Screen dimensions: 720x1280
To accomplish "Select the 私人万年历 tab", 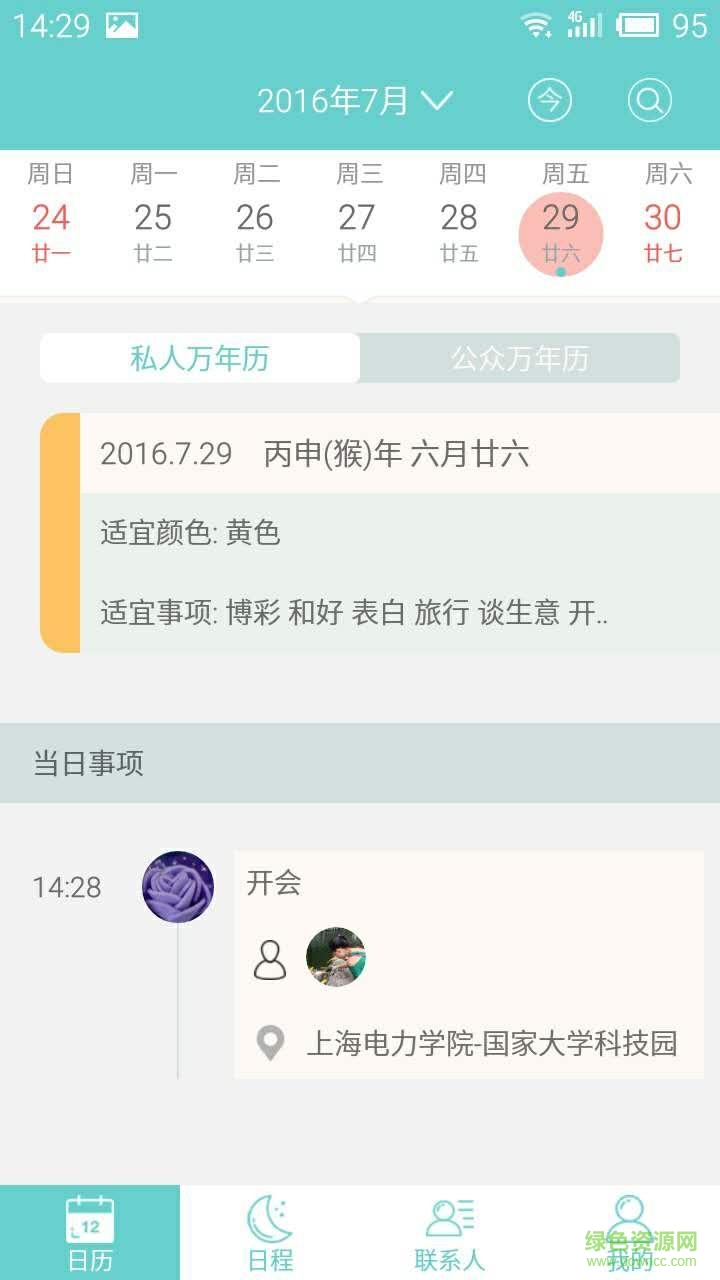I will tap(198, 358).
